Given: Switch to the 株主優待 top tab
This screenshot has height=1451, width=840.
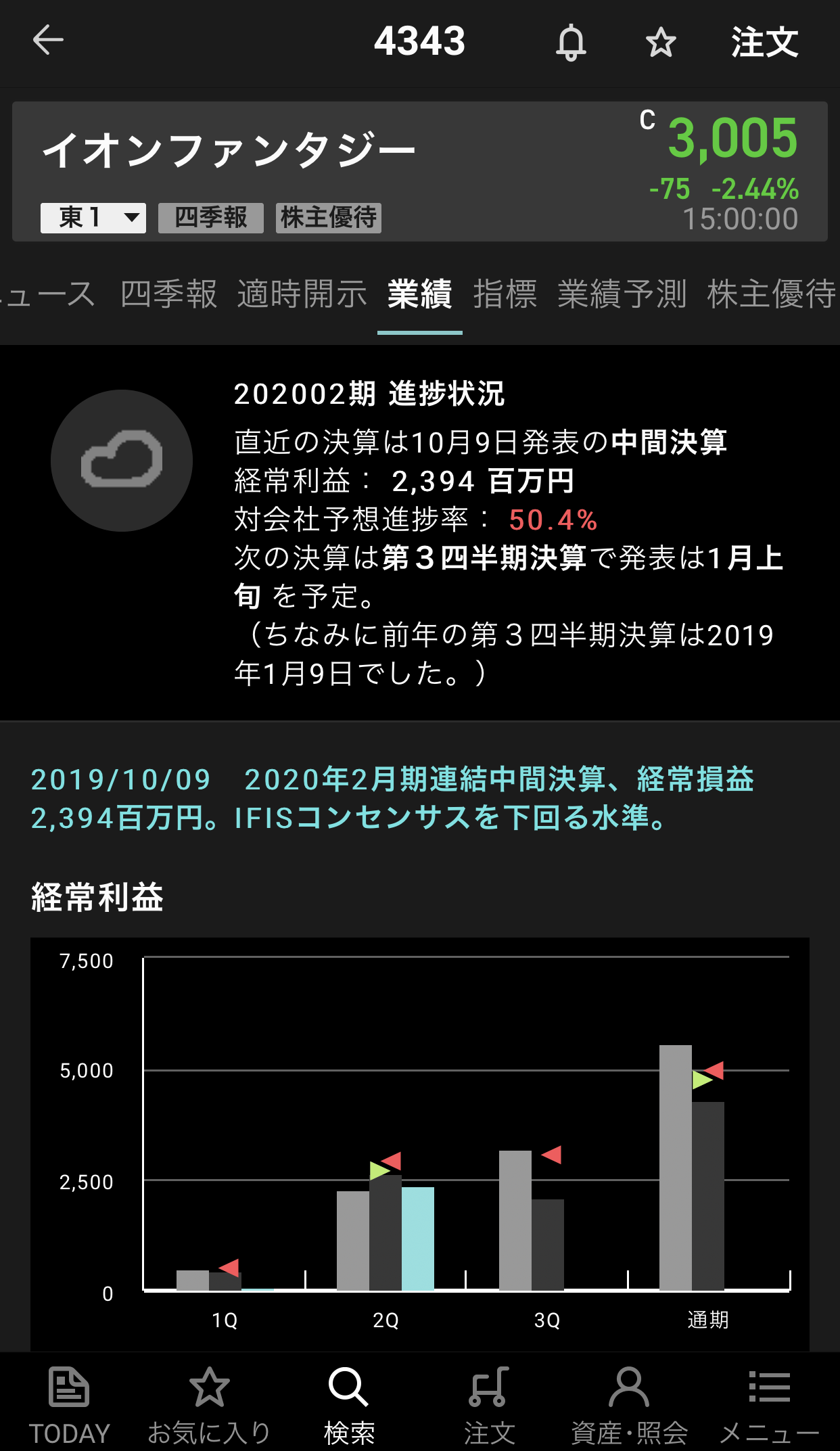Looking at the screenshot, I should (x=771, y=294).
